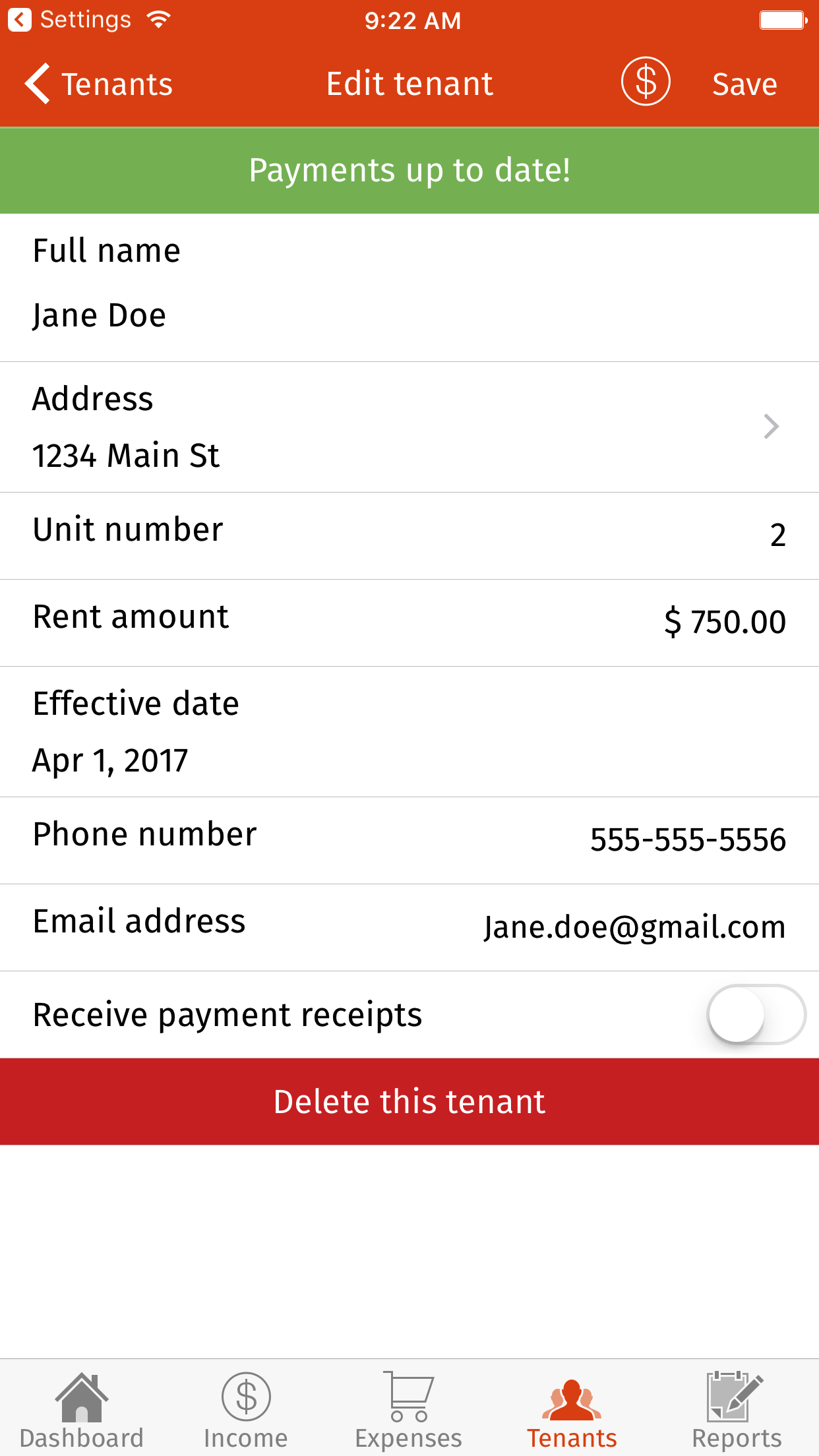
Task: Enable Receive payment receipts
Action: tap(756, 1014)
